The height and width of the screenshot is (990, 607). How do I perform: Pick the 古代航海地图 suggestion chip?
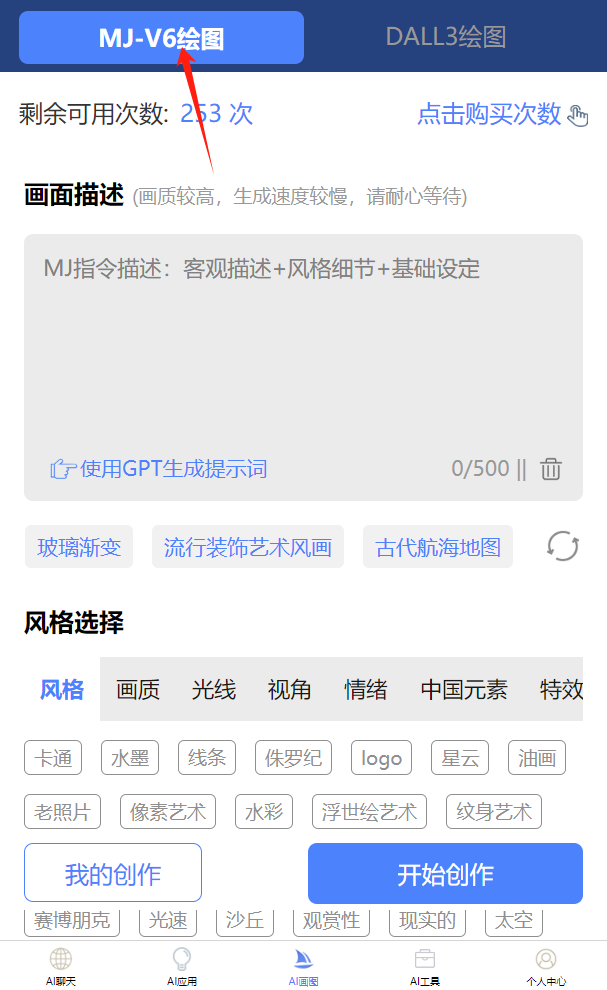point(438,547)
